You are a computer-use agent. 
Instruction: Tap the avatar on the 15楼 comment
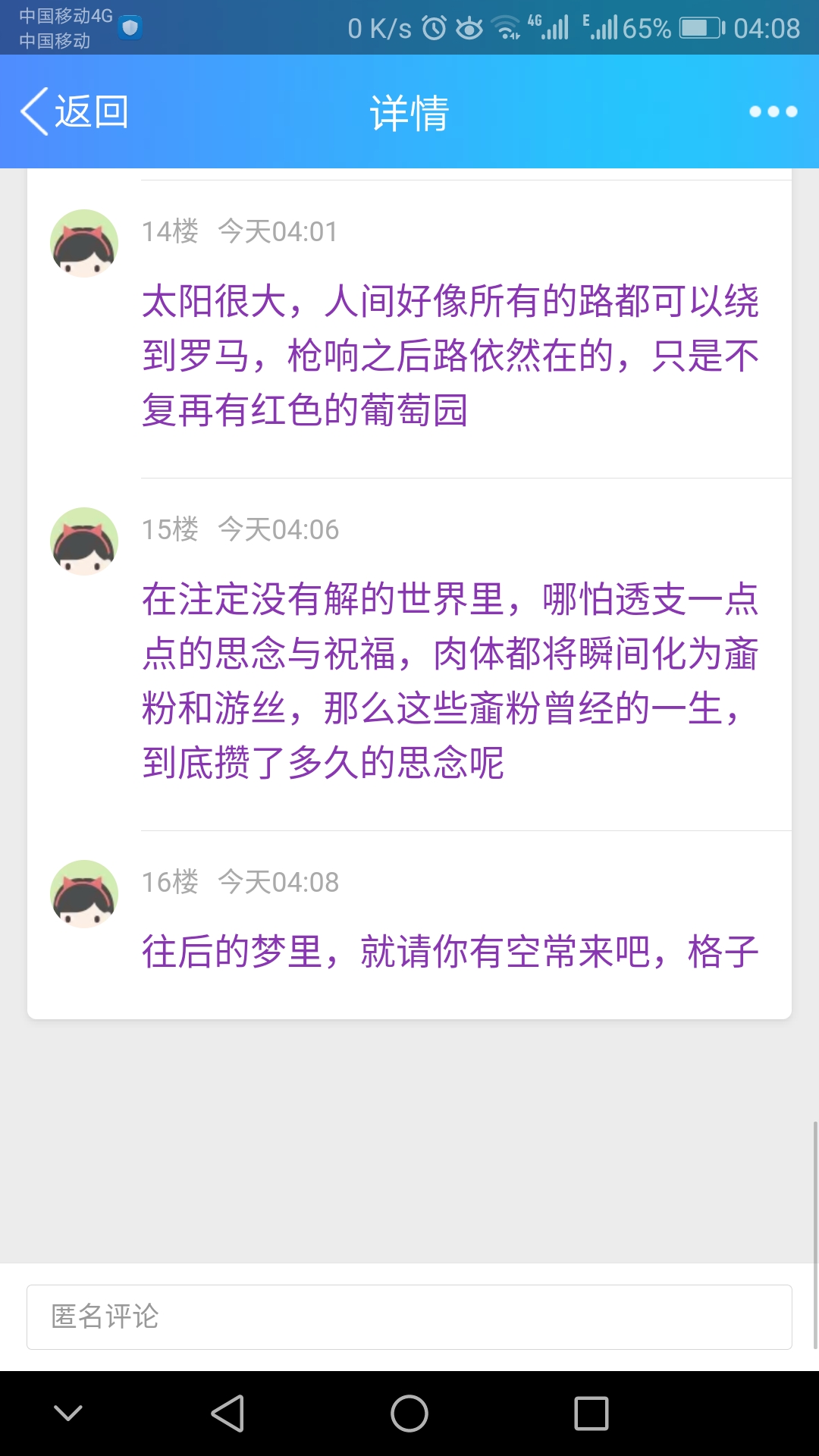coord(84,541)
